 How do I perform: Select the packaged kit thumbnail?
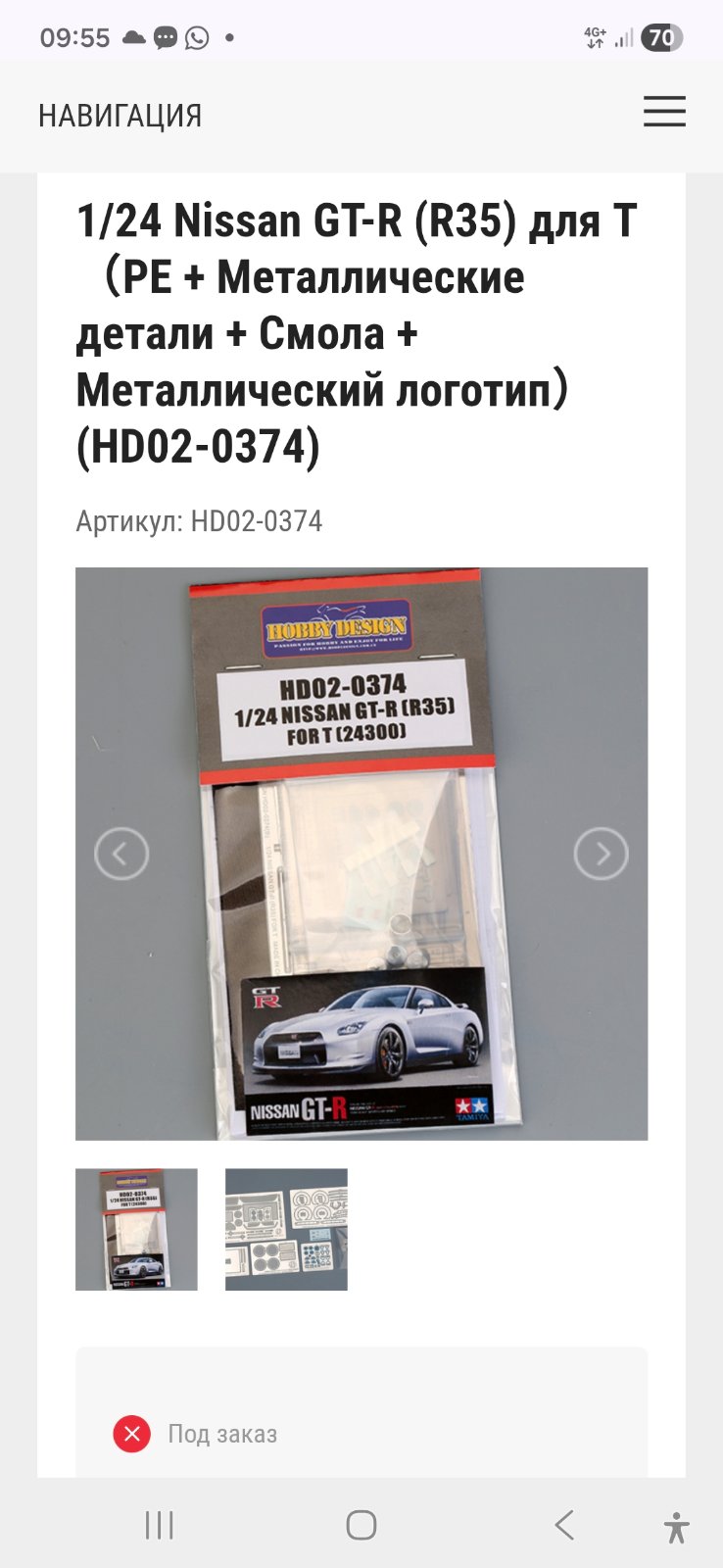coord(136,1229)
